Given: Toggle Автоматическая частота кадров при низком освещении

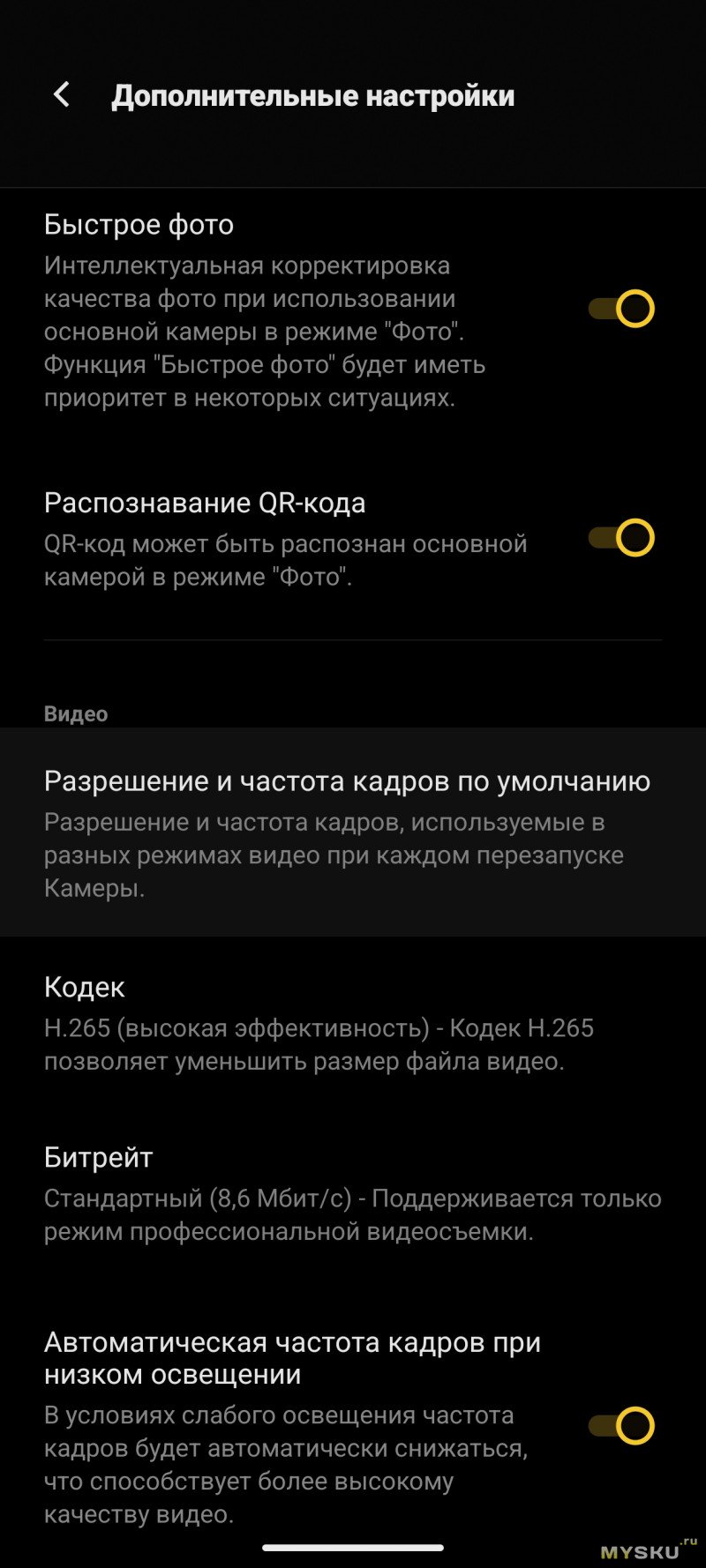Looking at the screenshot, I should (x=622, y=1426).
